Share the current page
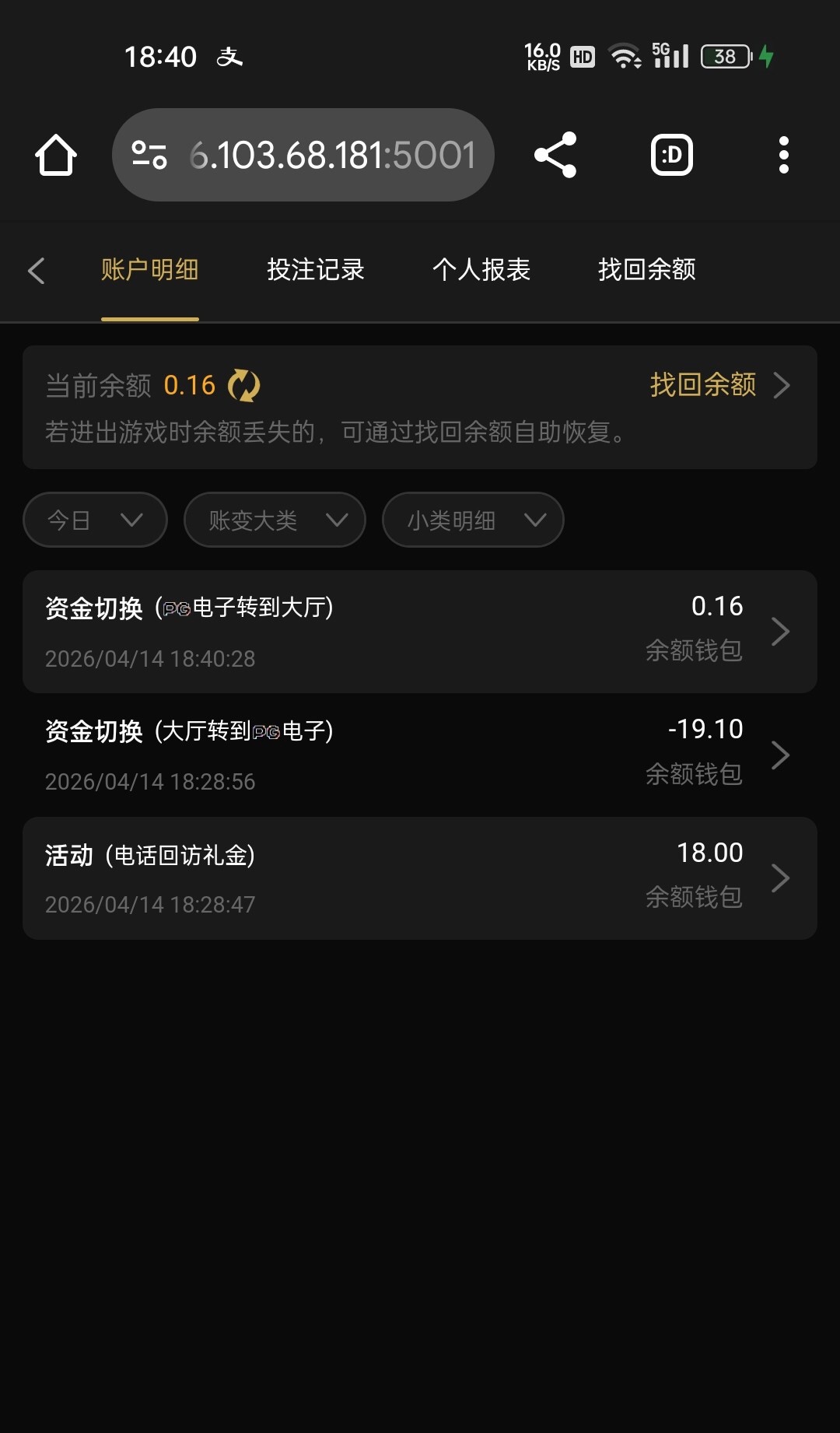 click(555, 155)
